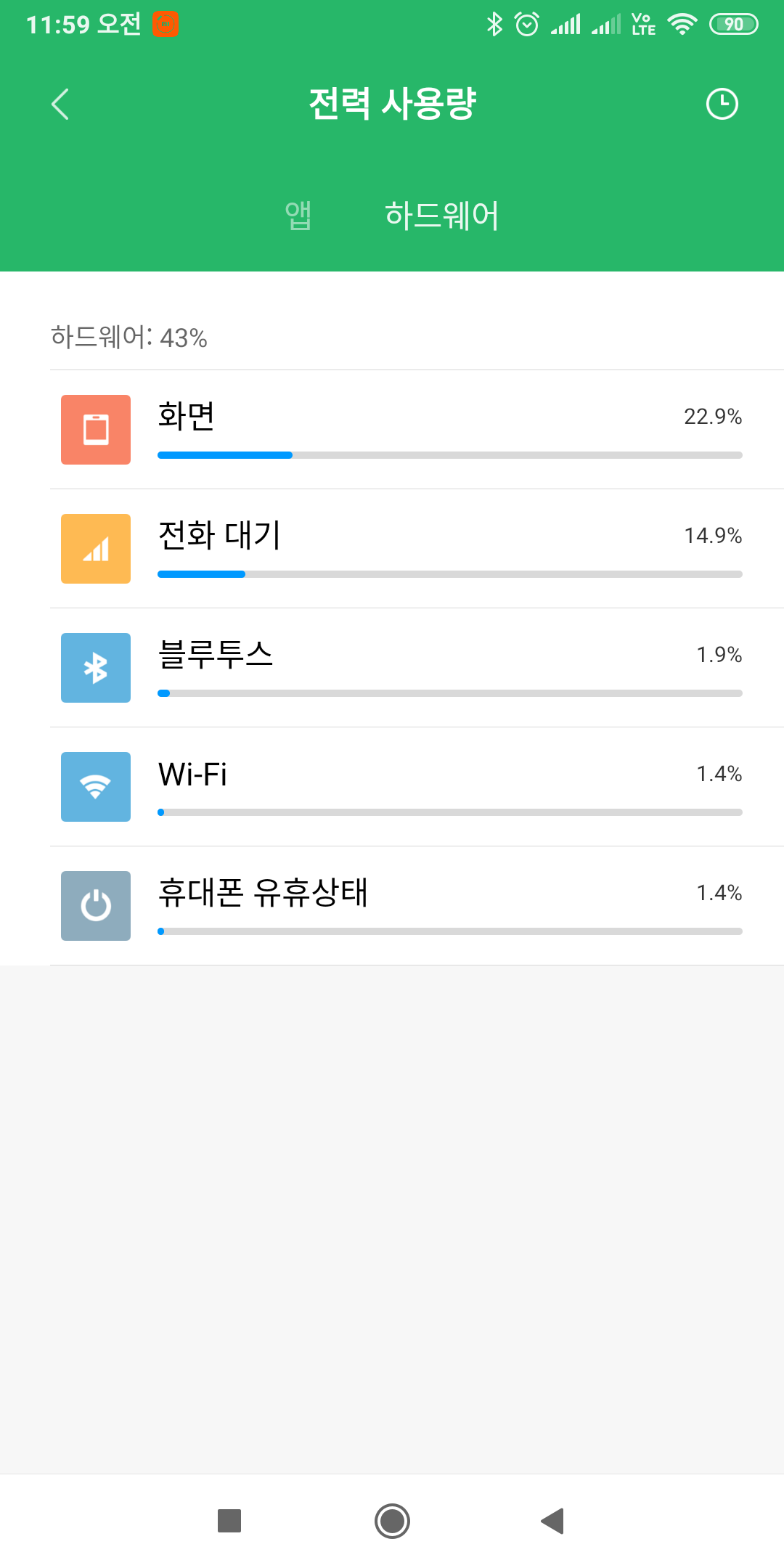Image resolution: width=784 pixels, height=1568 pixels.
Task: Tap the system home button
Action: coord(392,1520)
